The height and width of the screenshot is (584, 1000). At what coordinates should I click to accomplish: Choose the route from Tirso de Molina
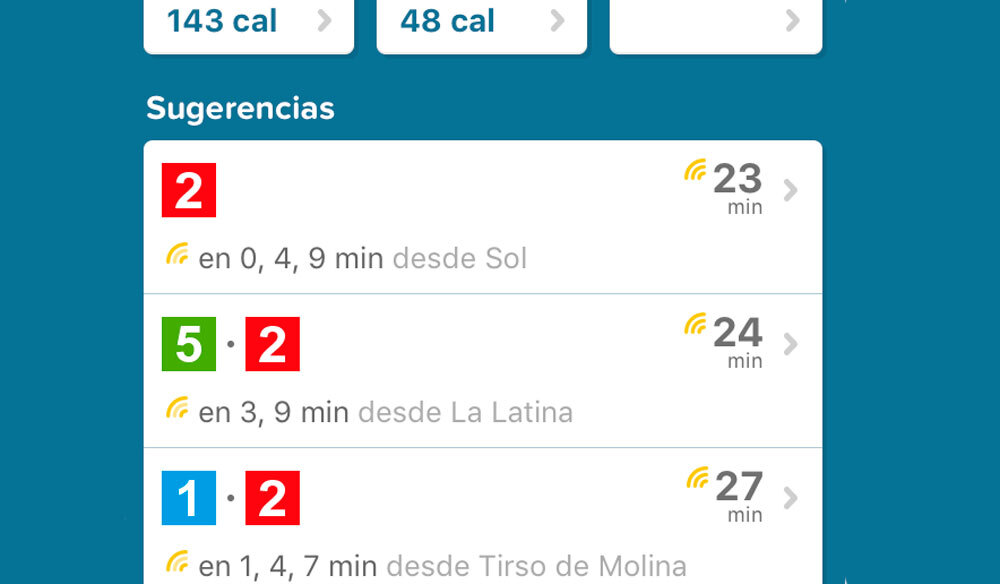pos(482,520)
